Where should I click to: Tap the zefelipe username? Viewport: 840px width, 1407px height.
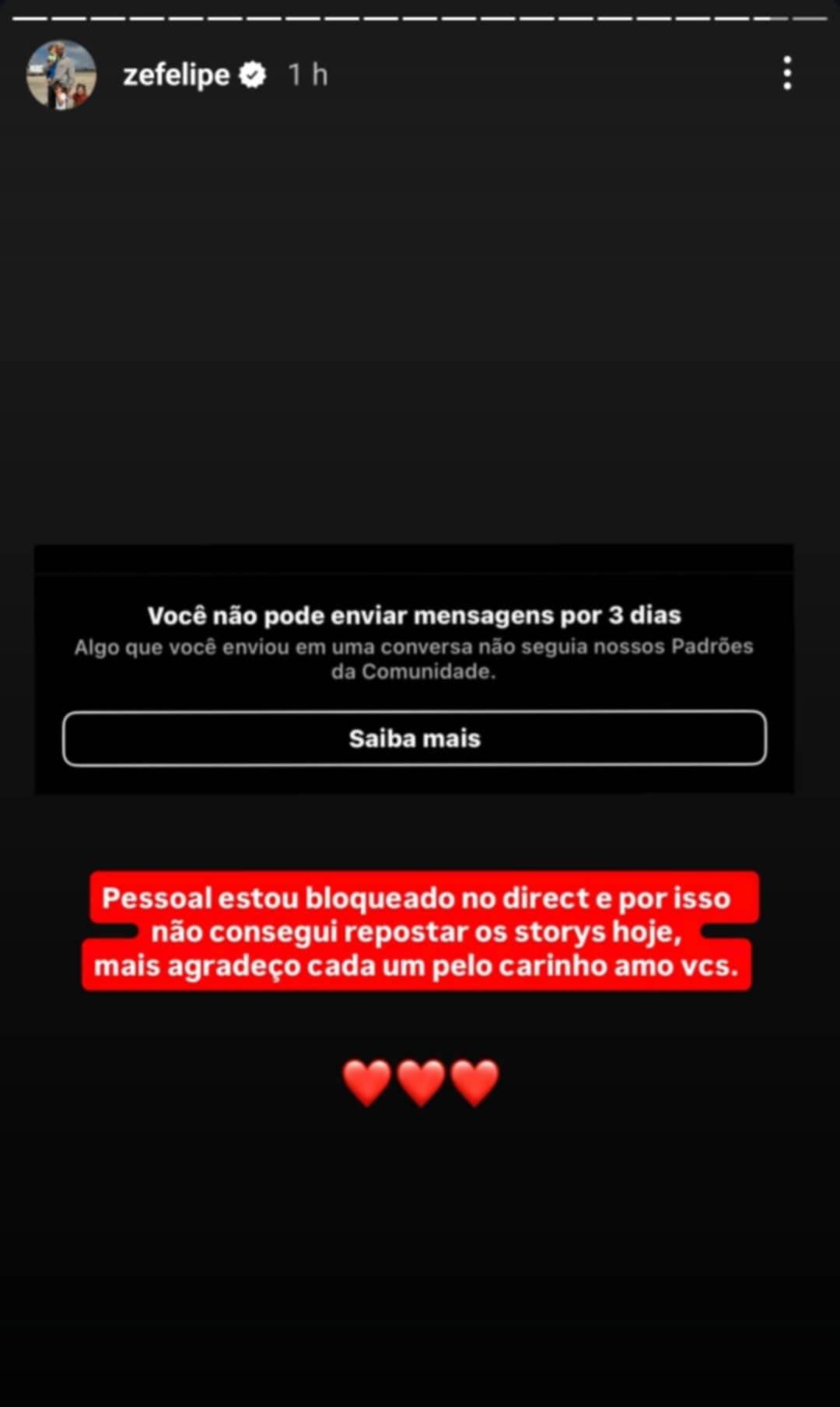click(177, 75)
